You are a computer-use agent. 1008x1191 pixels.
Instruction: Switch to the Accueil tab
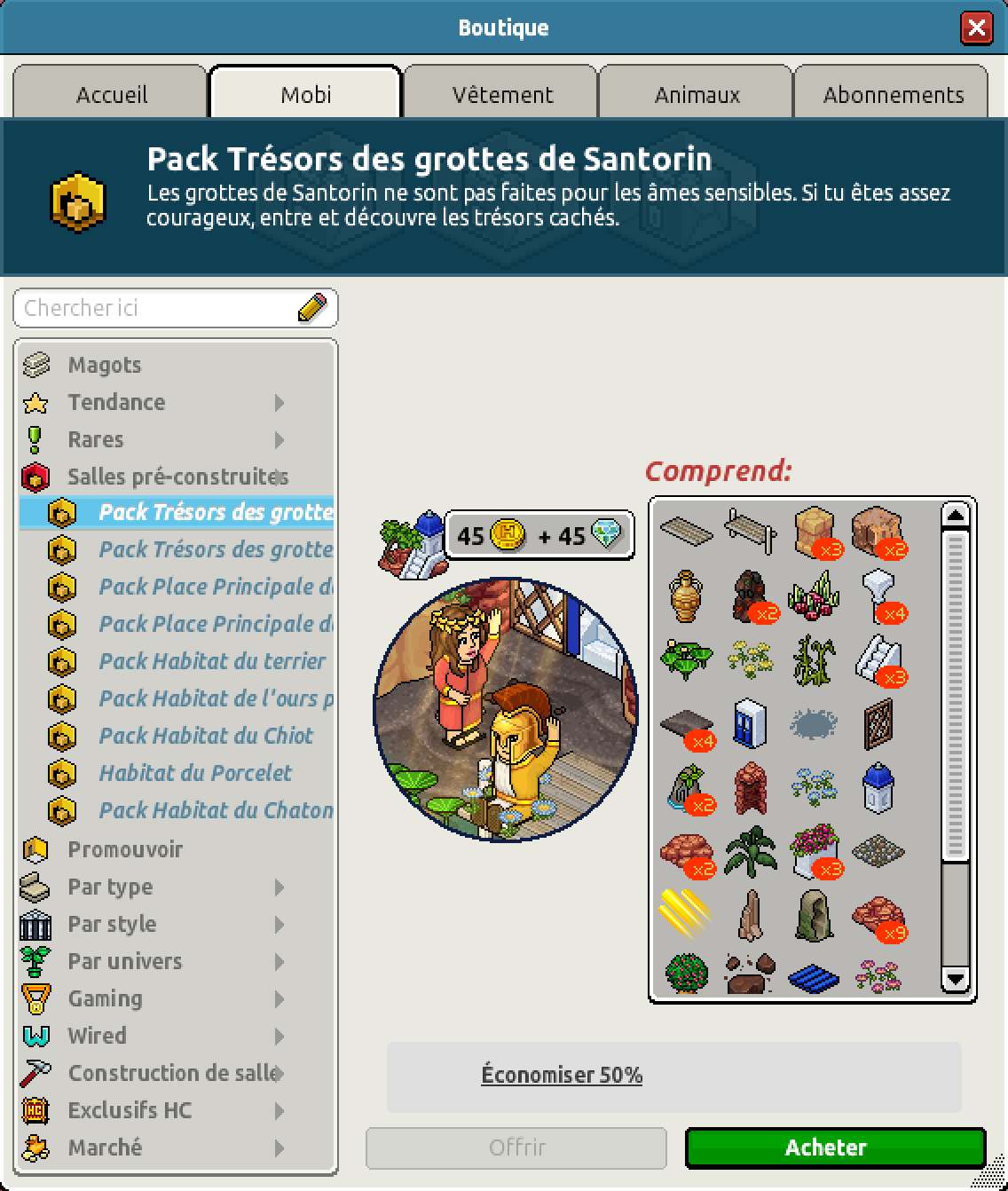pyautogui.click(x=111, y=94)
